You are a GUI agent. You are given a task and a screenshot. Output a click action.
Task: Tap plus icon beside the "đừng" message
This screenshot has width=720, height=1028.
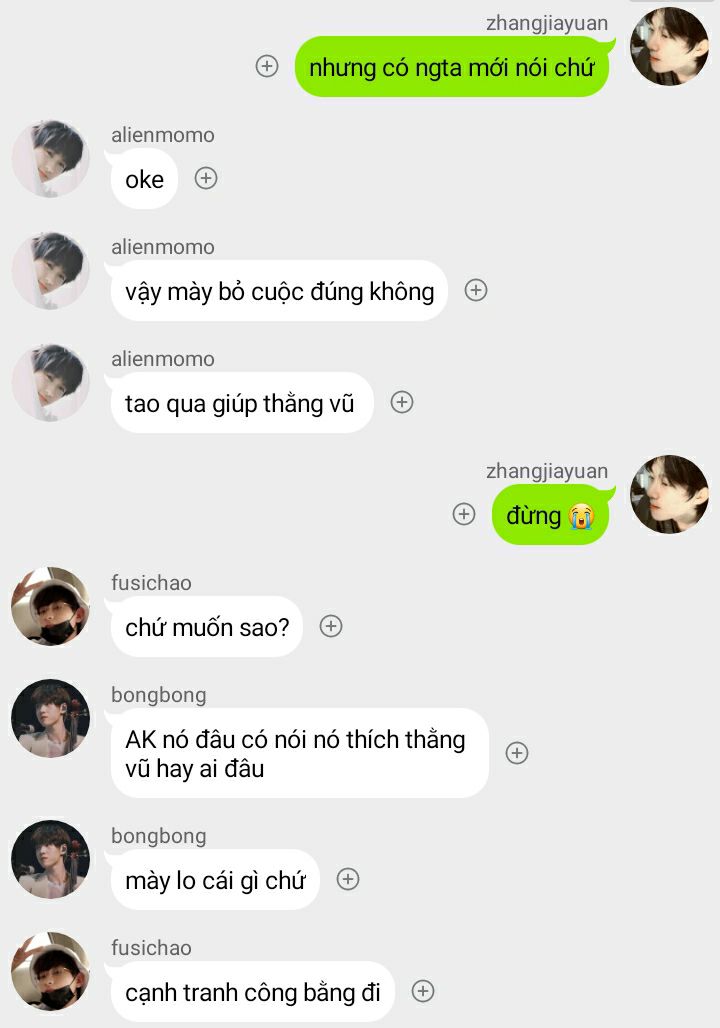pos(464,514)
